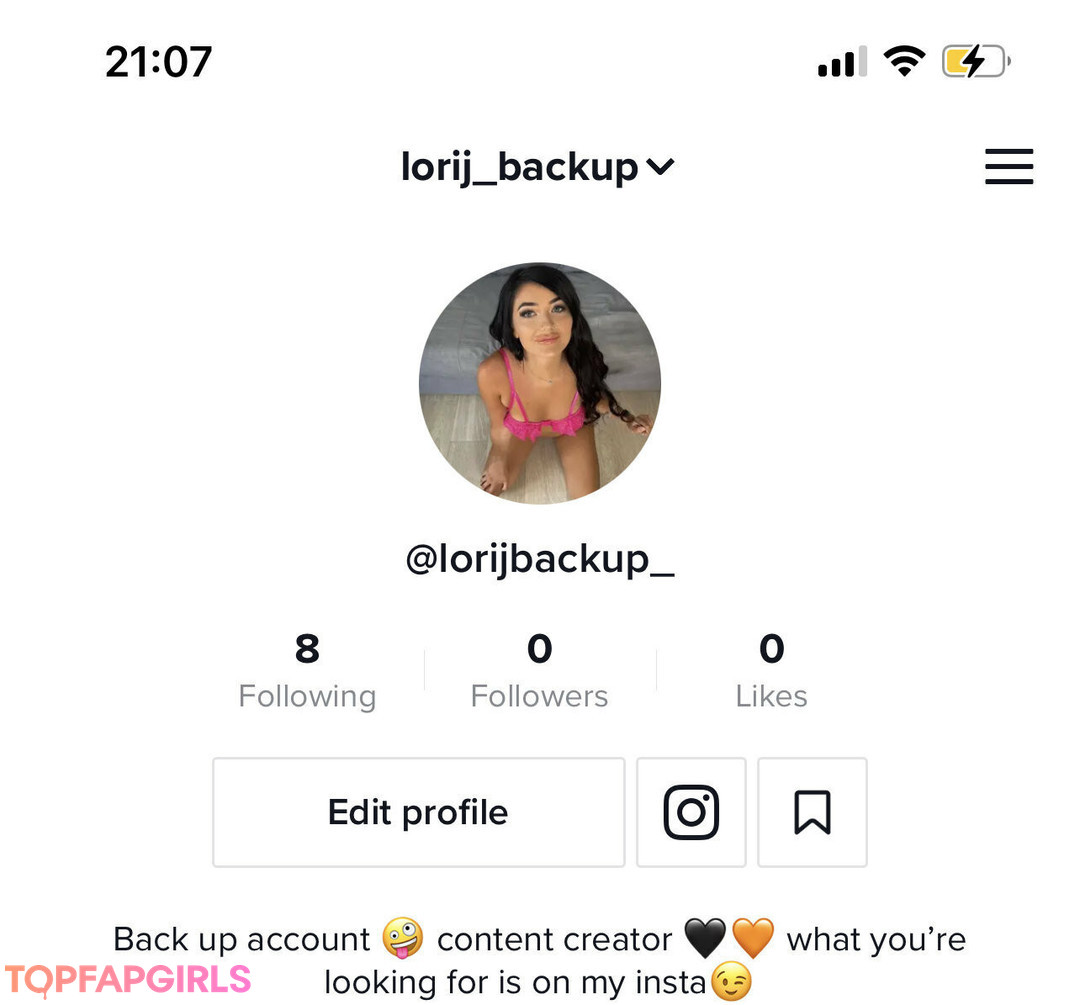
Task: Open the hamburger menu
Action: pos(1008,167)
